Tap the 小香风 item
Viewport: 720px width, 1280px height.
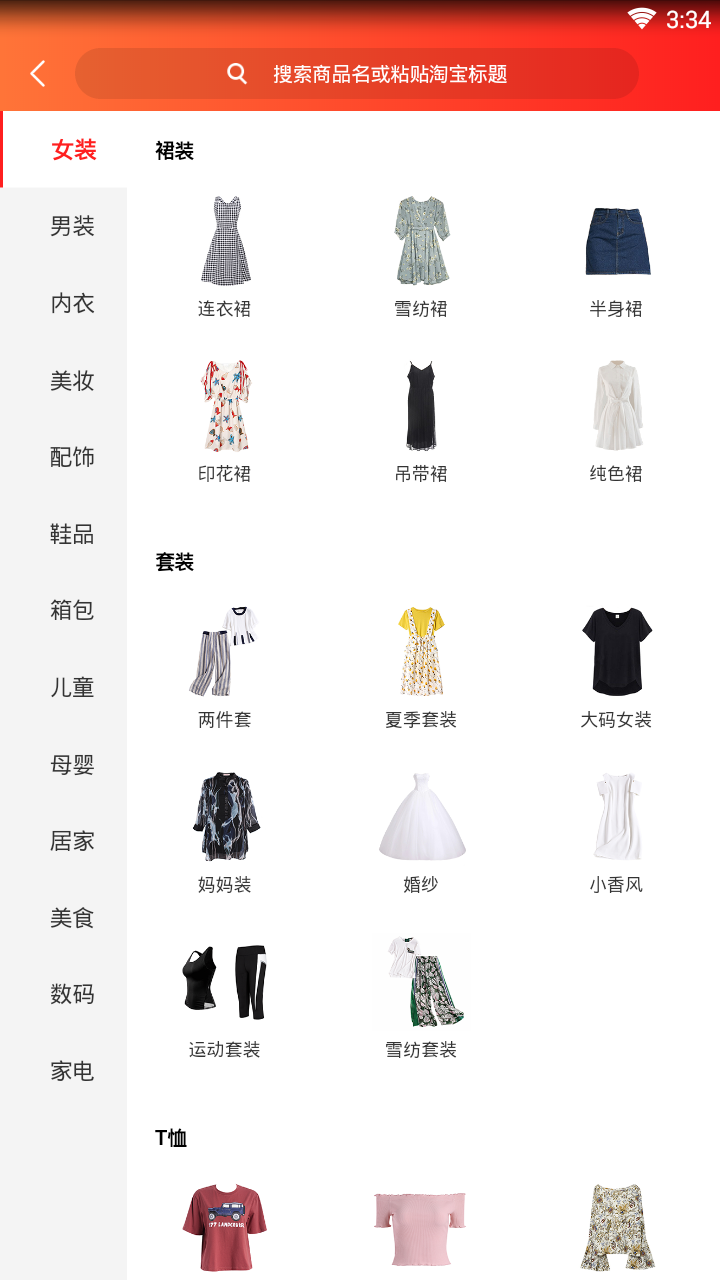[616, 830]
